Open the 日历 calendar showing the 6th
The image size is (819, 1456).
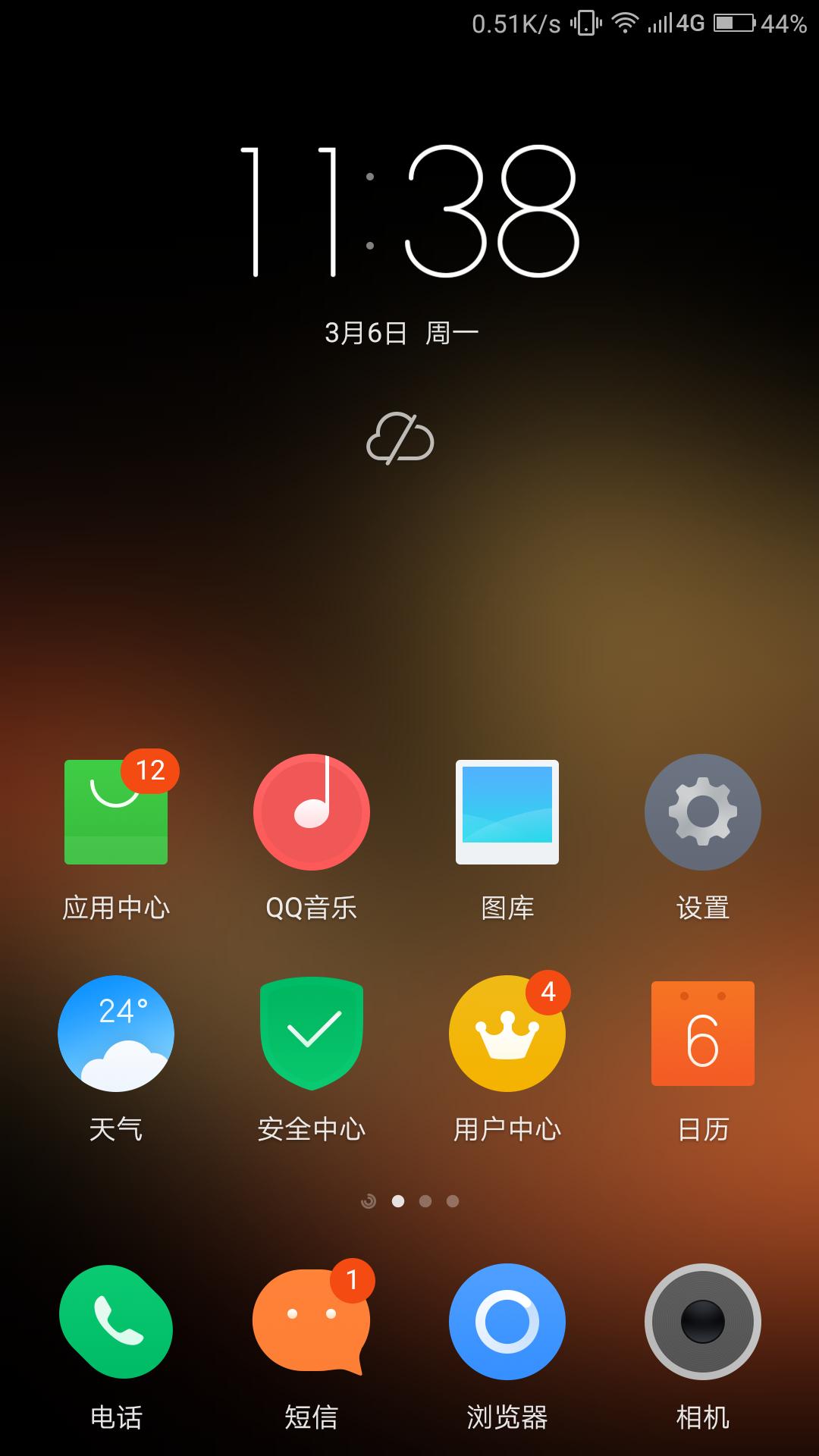pyautogui.click(x=702, y=1033)
